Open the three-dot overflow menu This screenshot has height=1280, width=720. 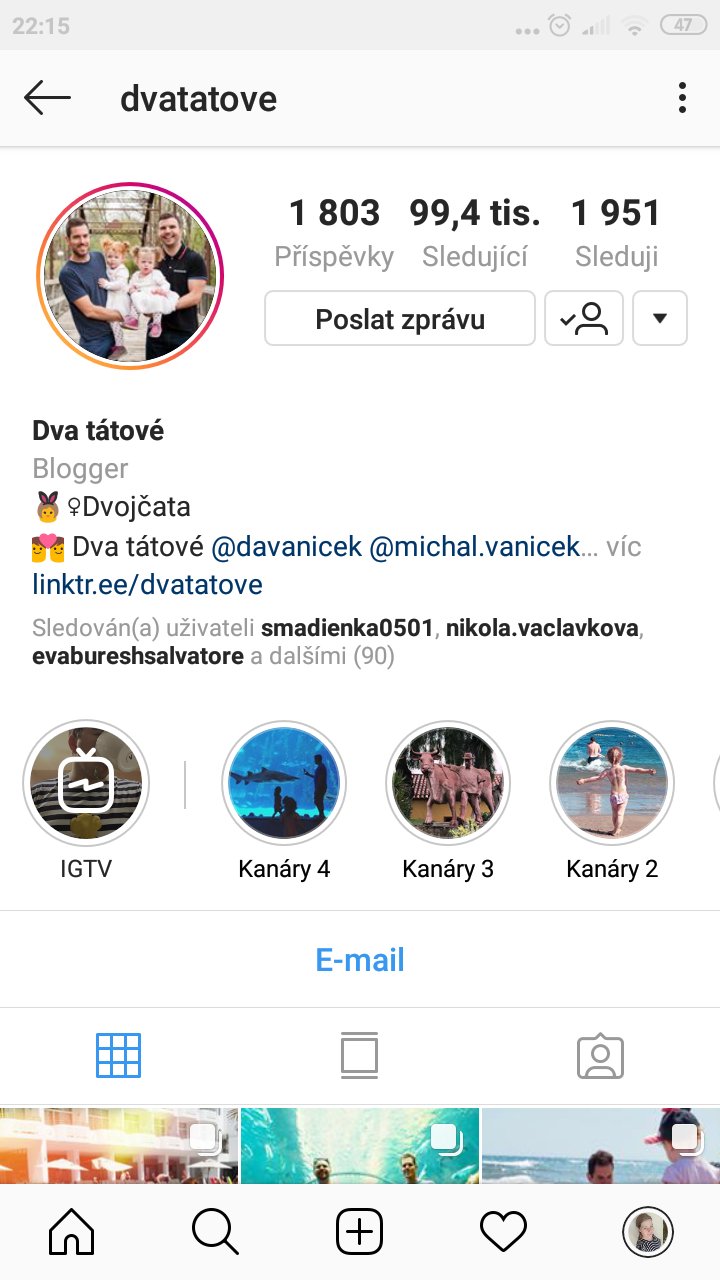tap(682, 98)
